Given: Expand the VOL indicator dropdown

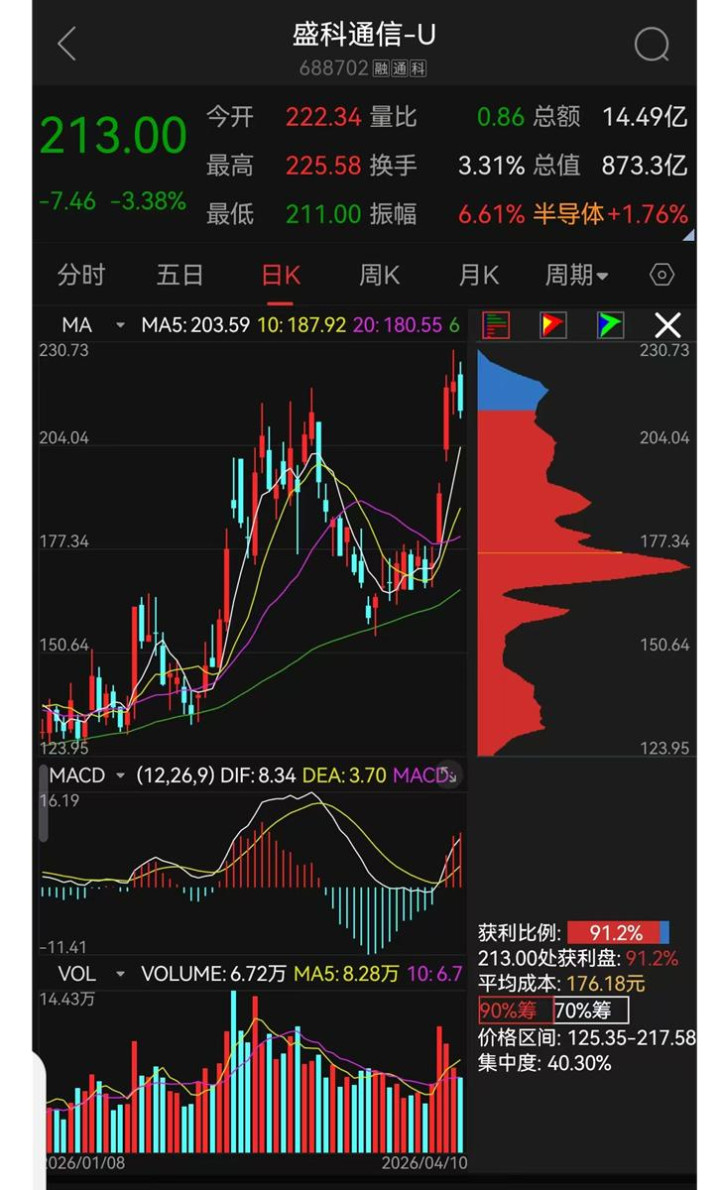Looking at the screenshot, I should (x=120, y=973).
